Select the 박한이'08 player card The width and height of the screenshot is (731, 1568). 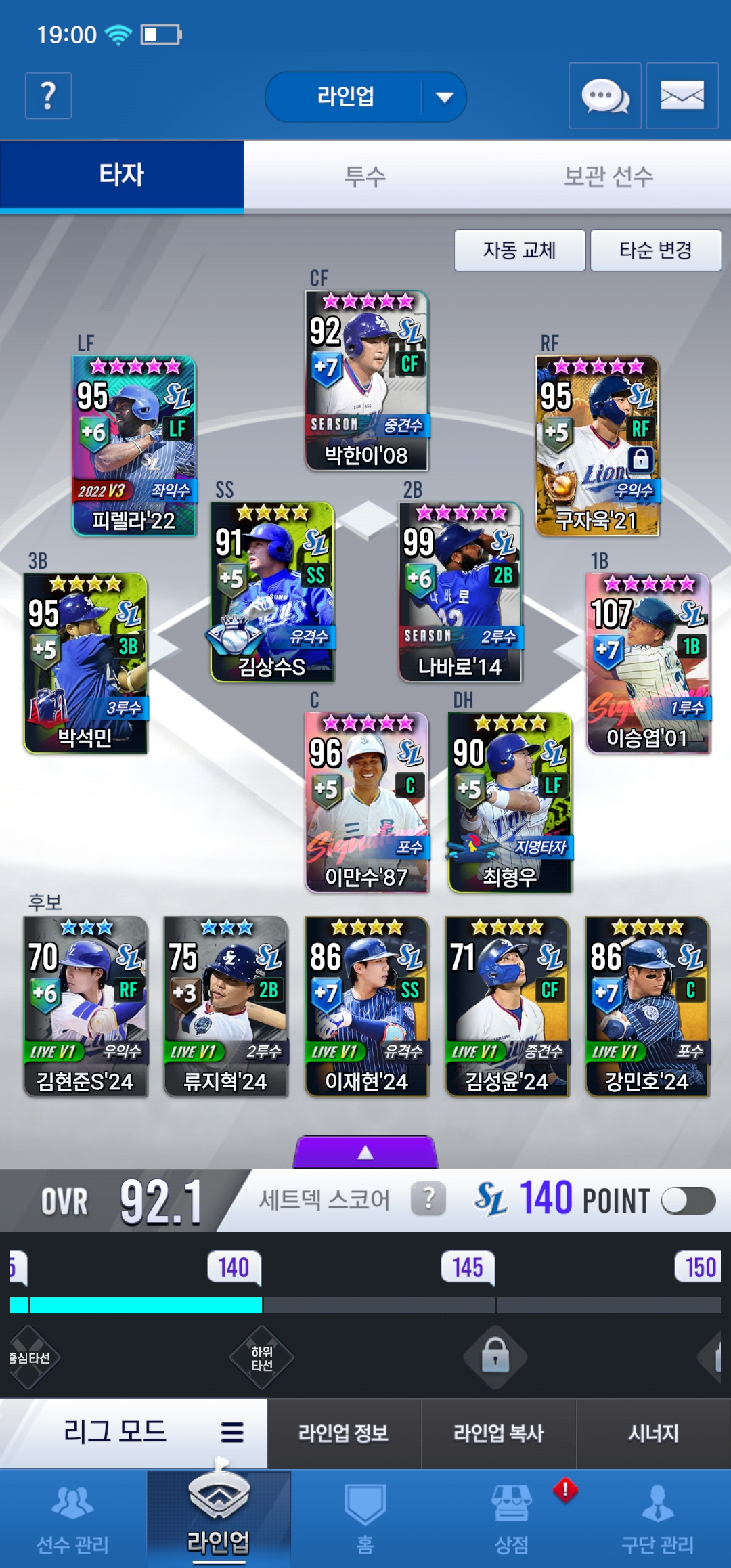(367, 380)
